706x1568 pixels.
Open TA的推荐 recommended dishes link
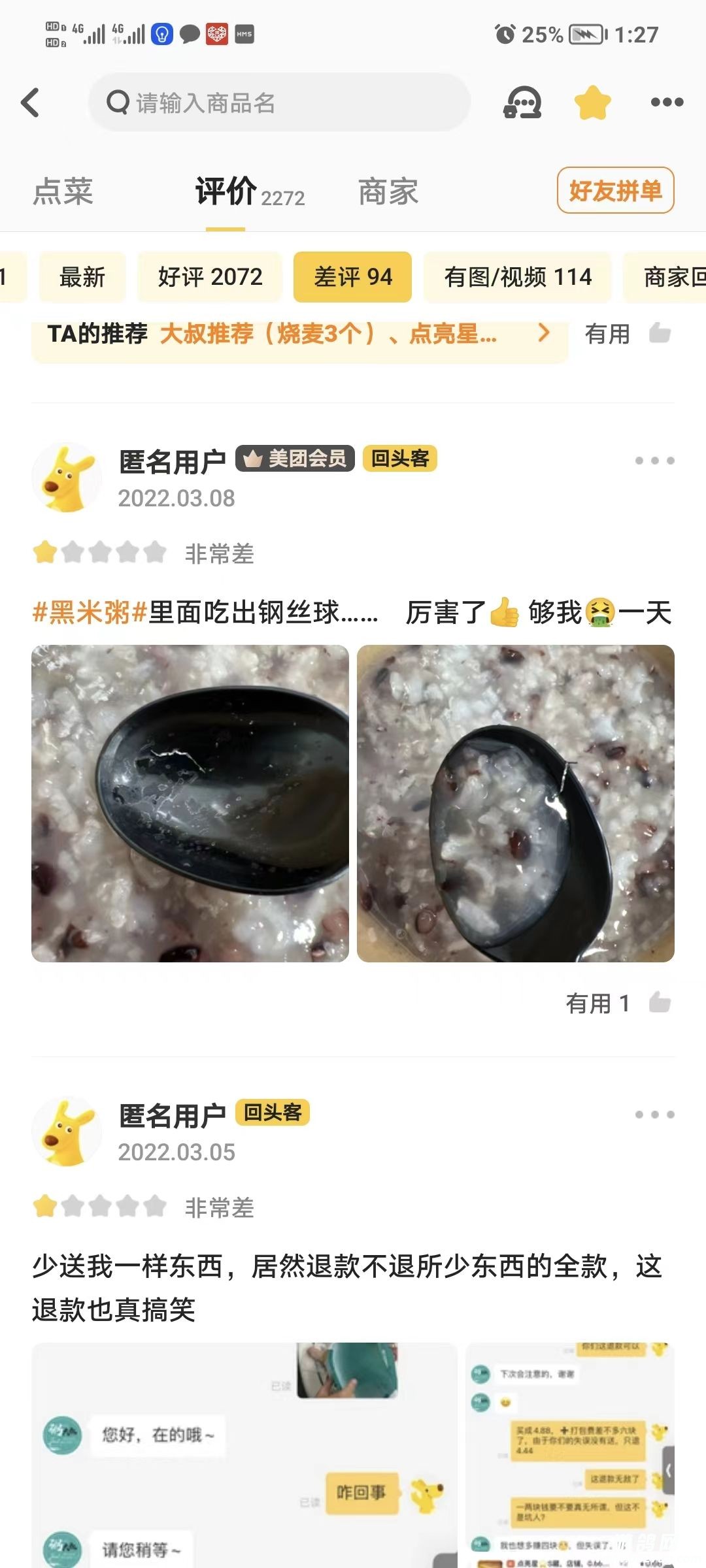(299, 334)
